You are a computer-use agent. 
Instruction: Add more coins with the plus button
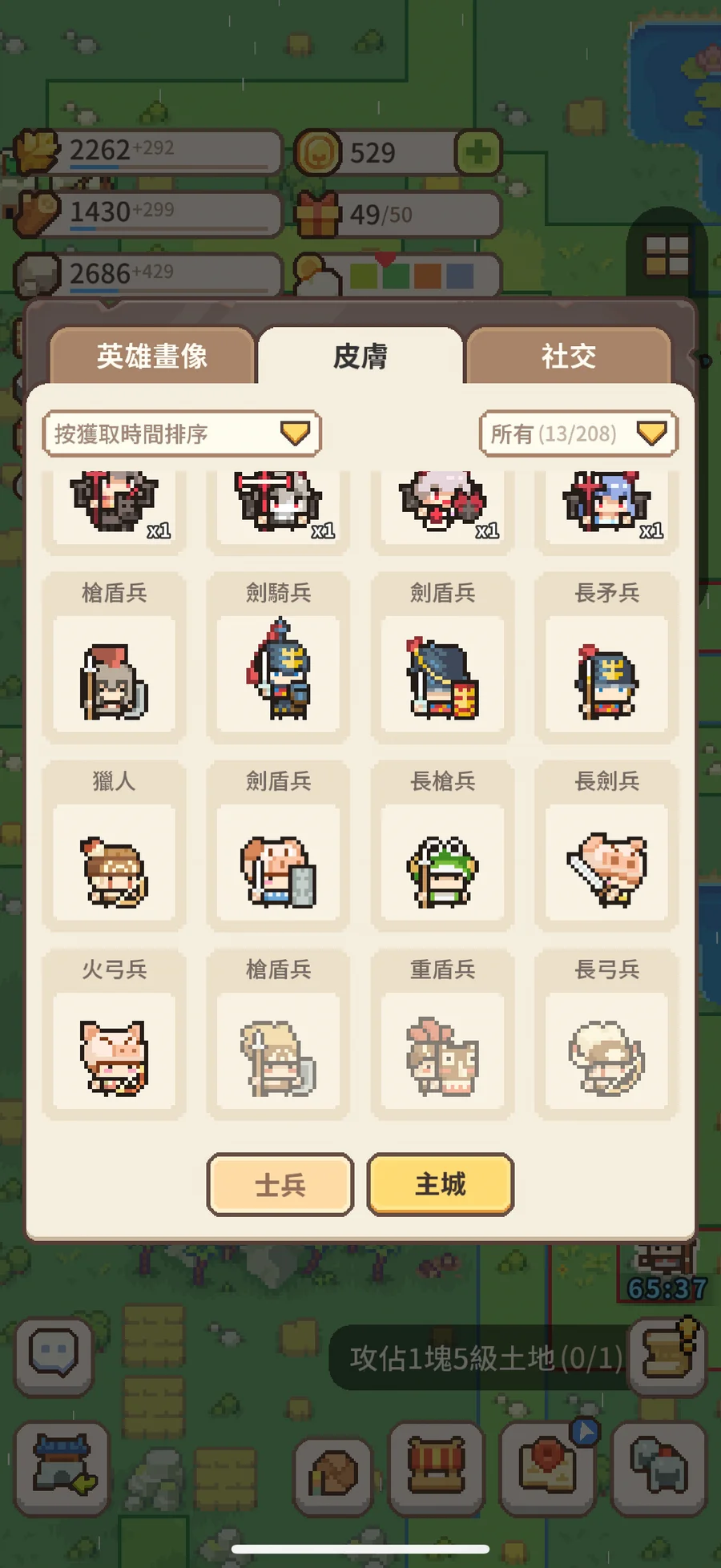coord(478,152)
